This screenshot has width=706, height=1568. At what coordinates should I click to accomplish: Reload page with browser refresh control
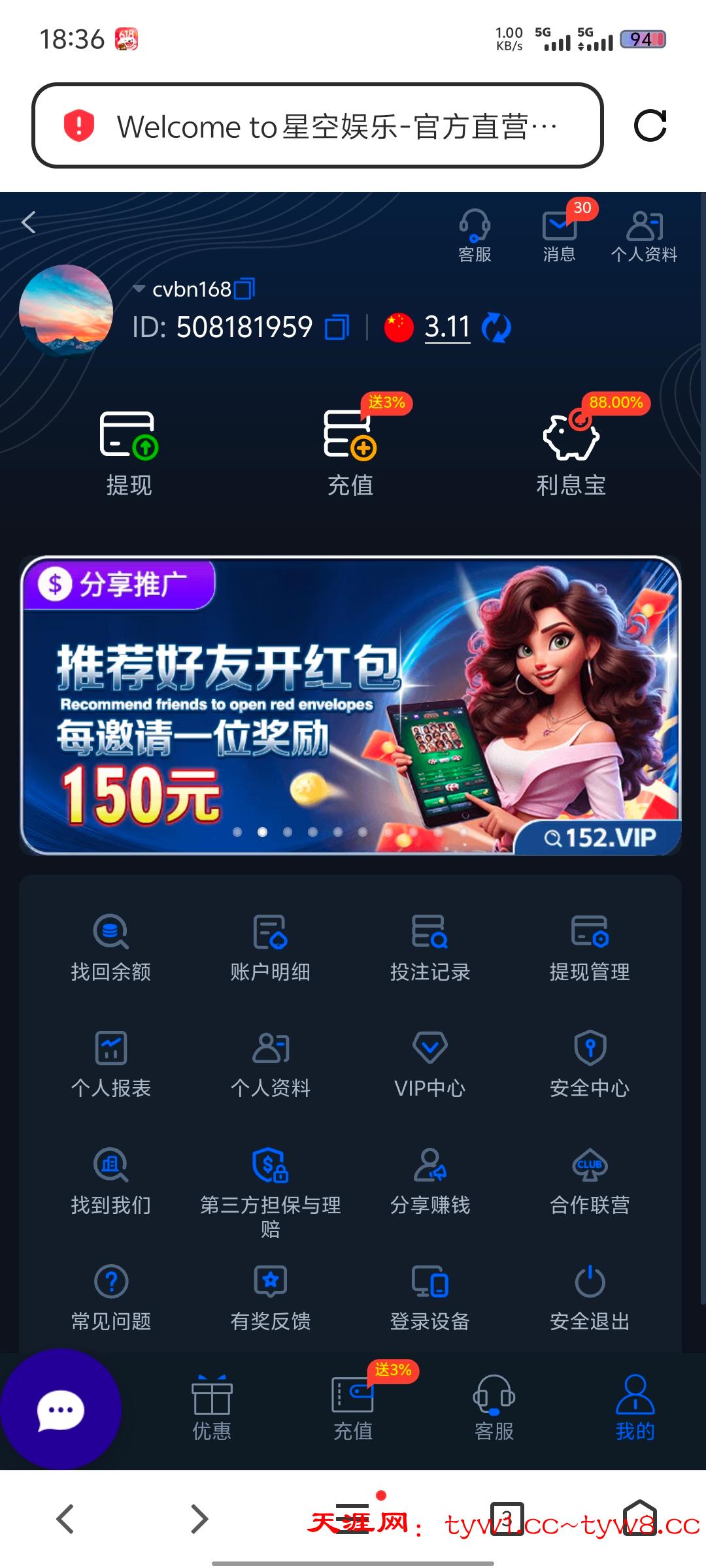pyautogui.click(x=649, y=125)
